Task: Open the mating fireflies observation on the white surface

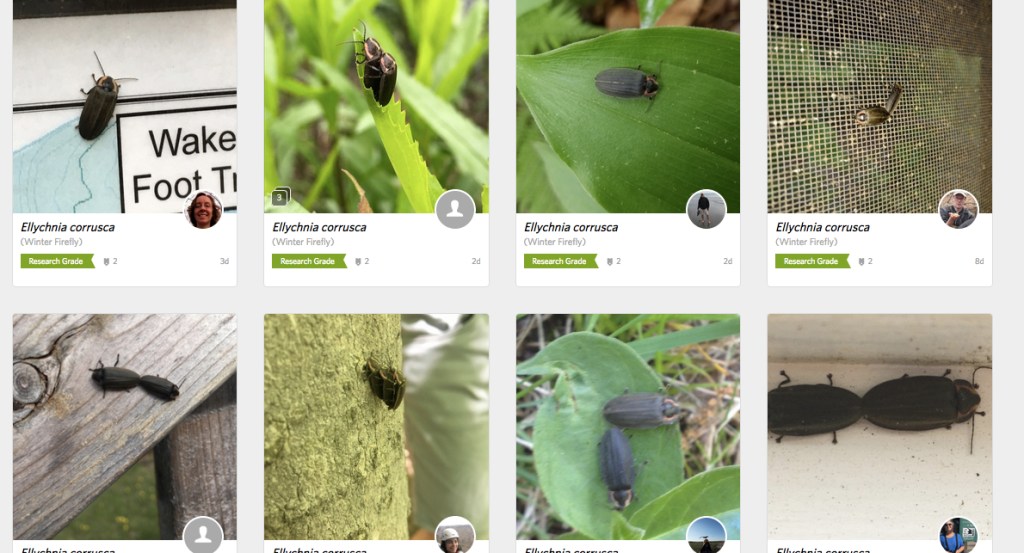Action: tap(879, 420)
